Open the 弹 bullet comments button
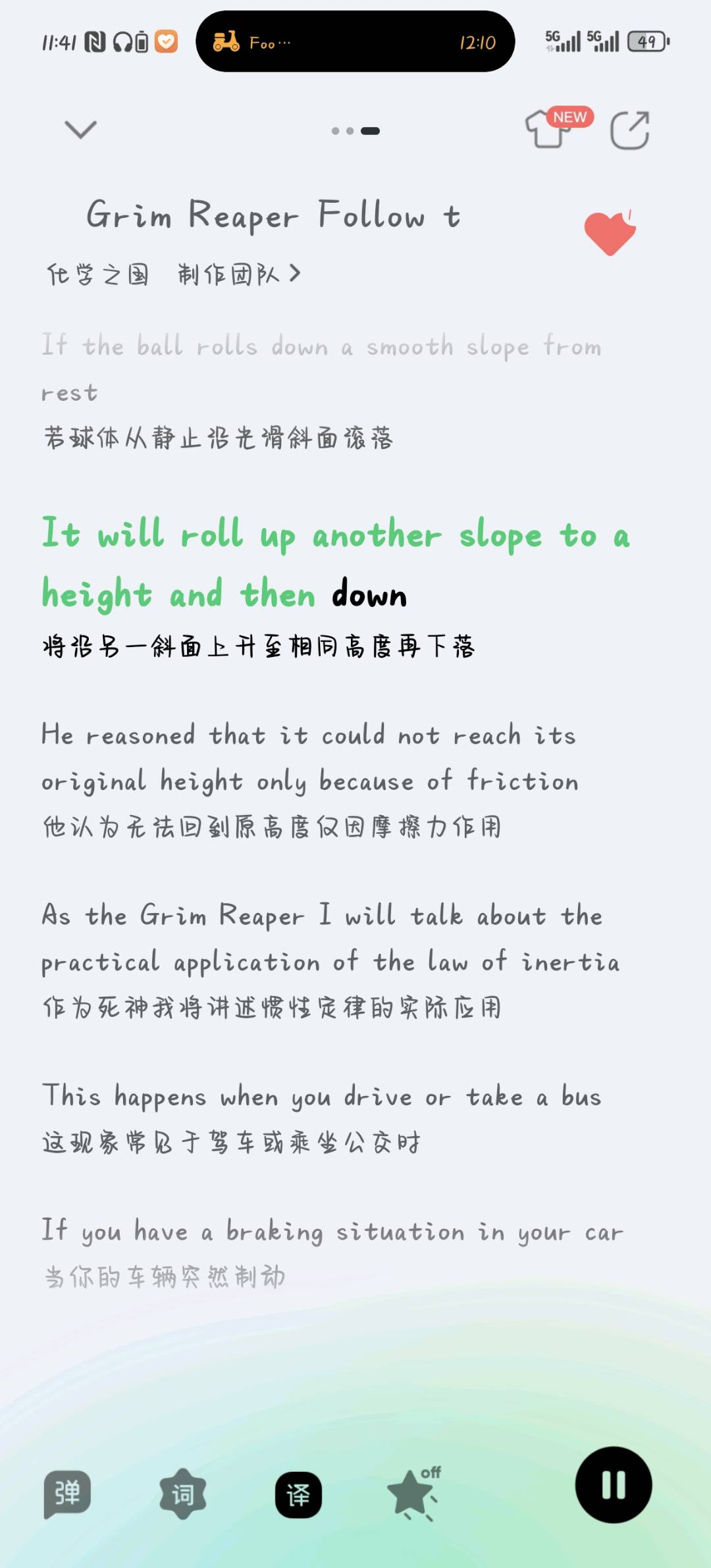The width and height of the screenshot is (711, 1568). point(67,1494)
